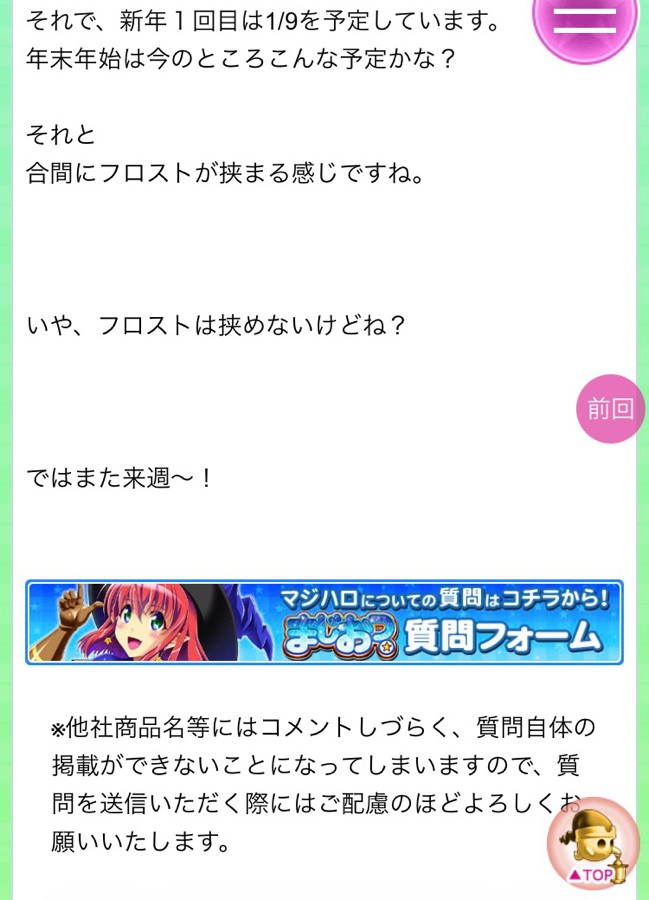Open the まじおこ question form banner
This screenshot has height=900, width=649.
pyautogui.click(x=324, y=622)
